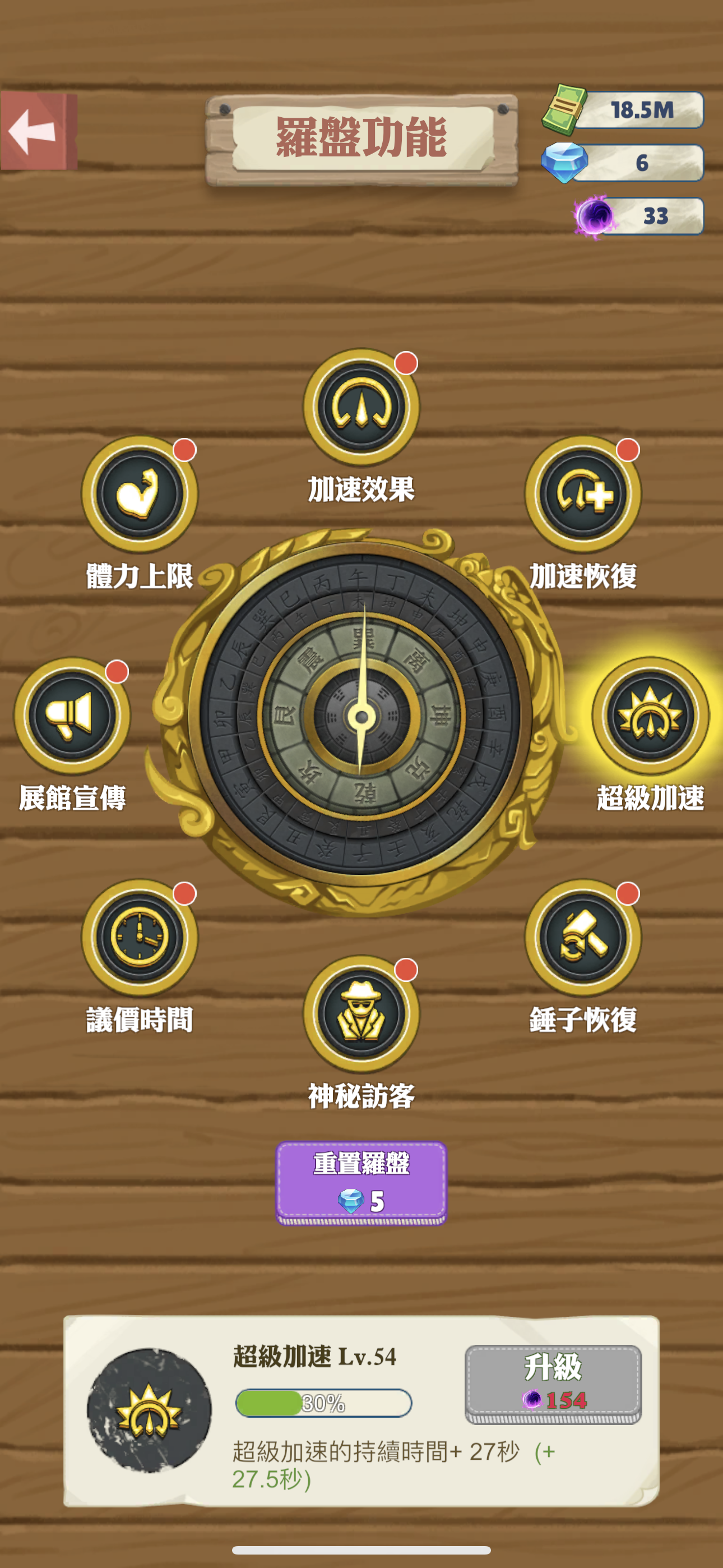The image size is (723, 1568).
Task: Select the 超級加速 compass function
Action: [650, 715]
